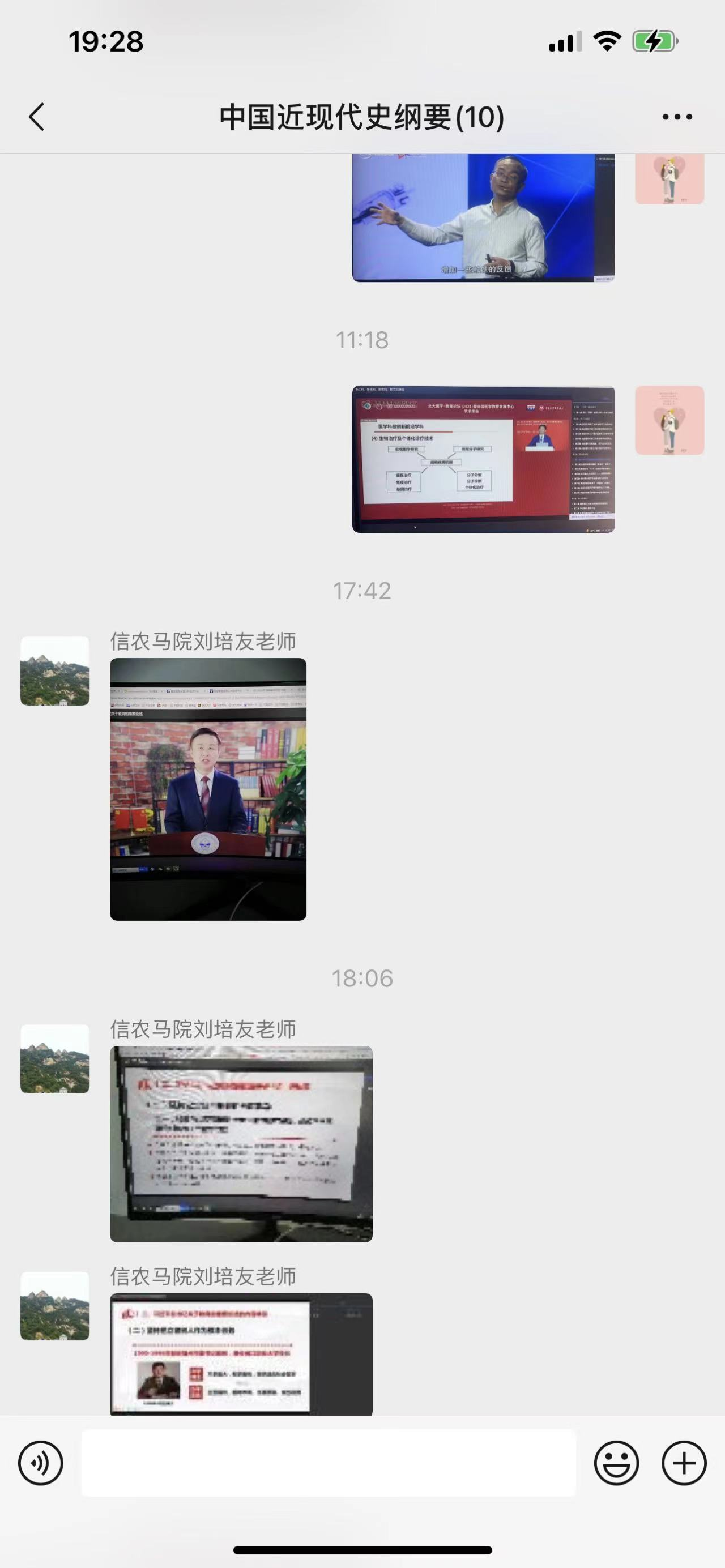Go back from the group chat
The width and height of the screenshot is (725, 1568).
click(x=37, y=116)
